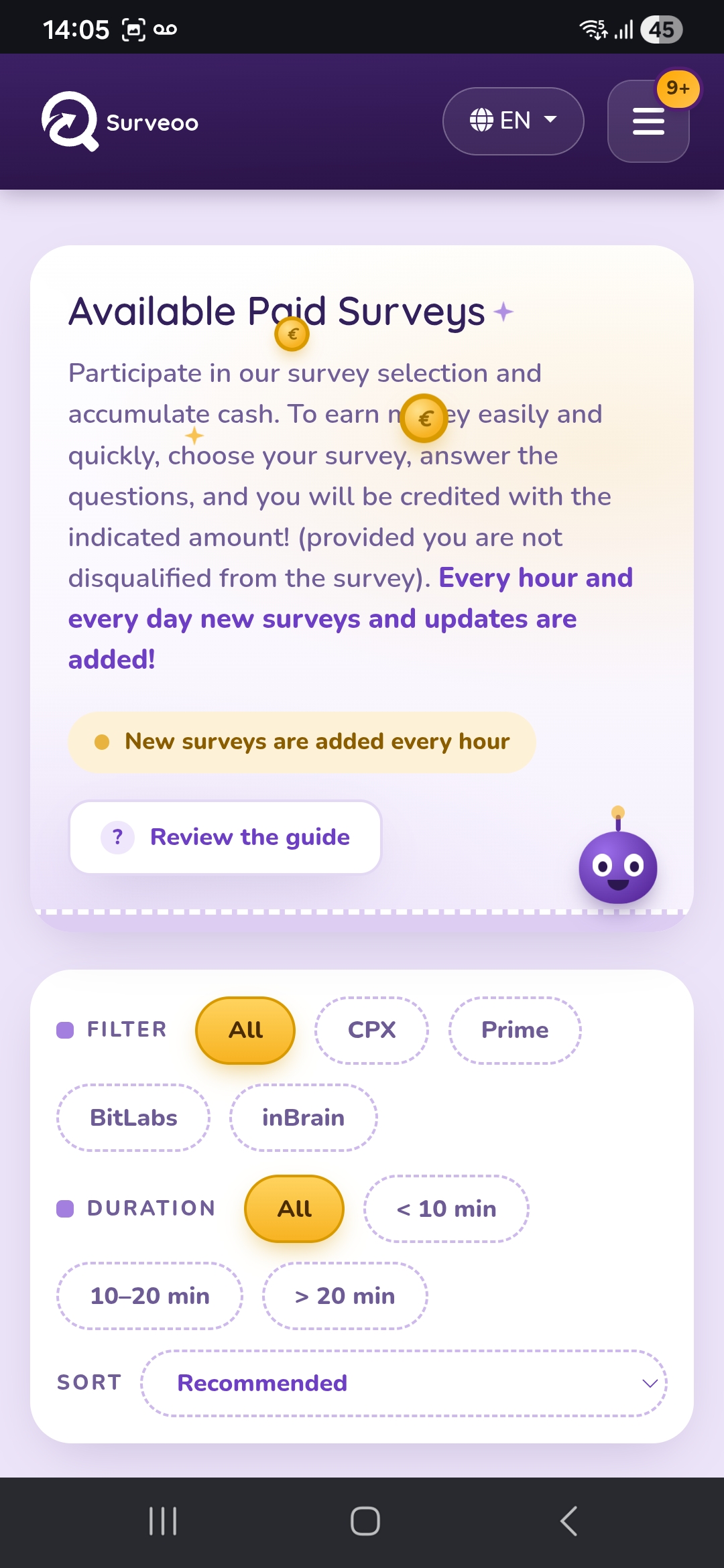Tap the Surveoo logo to go home
This screenshot has height=1568, width=724.
[x=121, y=121]
